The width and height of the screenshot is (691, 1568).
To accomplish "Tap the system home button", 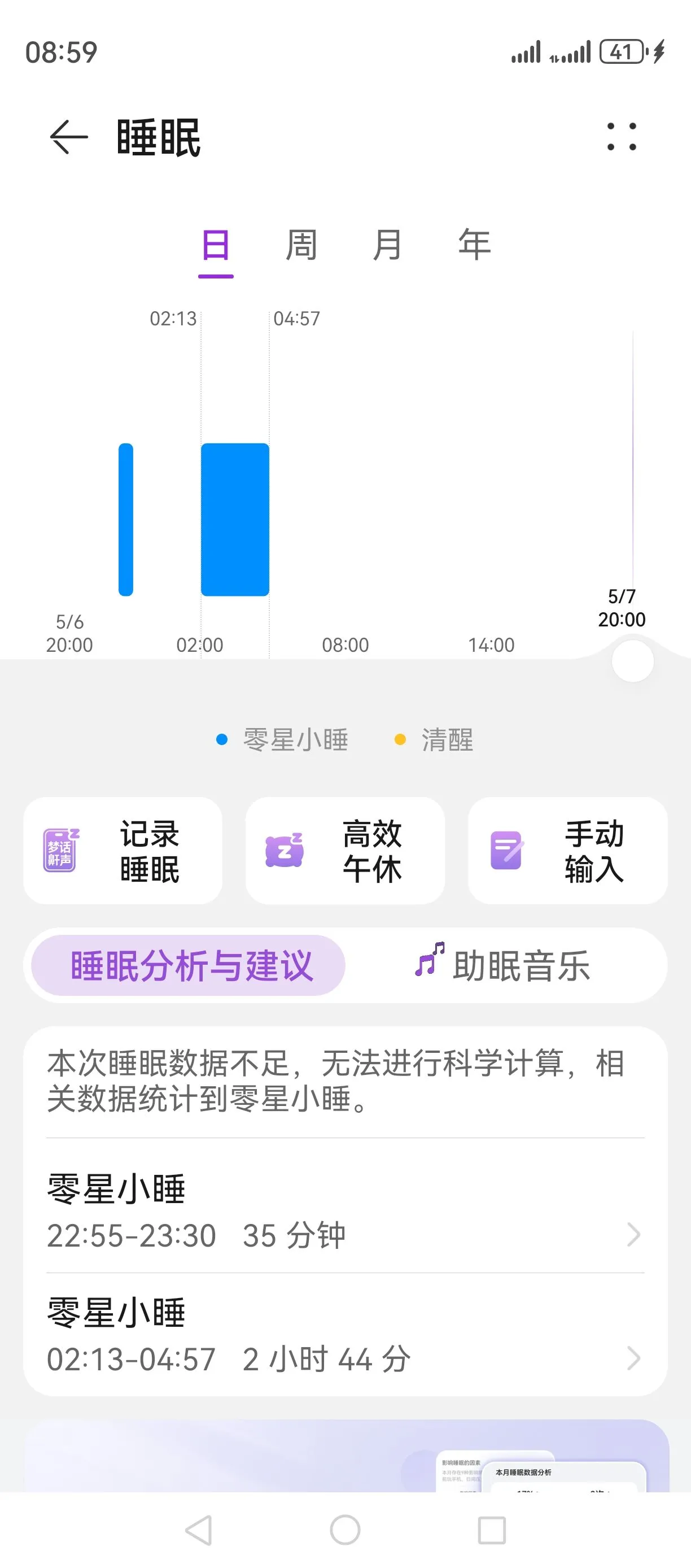I will tap(345, 1530).
